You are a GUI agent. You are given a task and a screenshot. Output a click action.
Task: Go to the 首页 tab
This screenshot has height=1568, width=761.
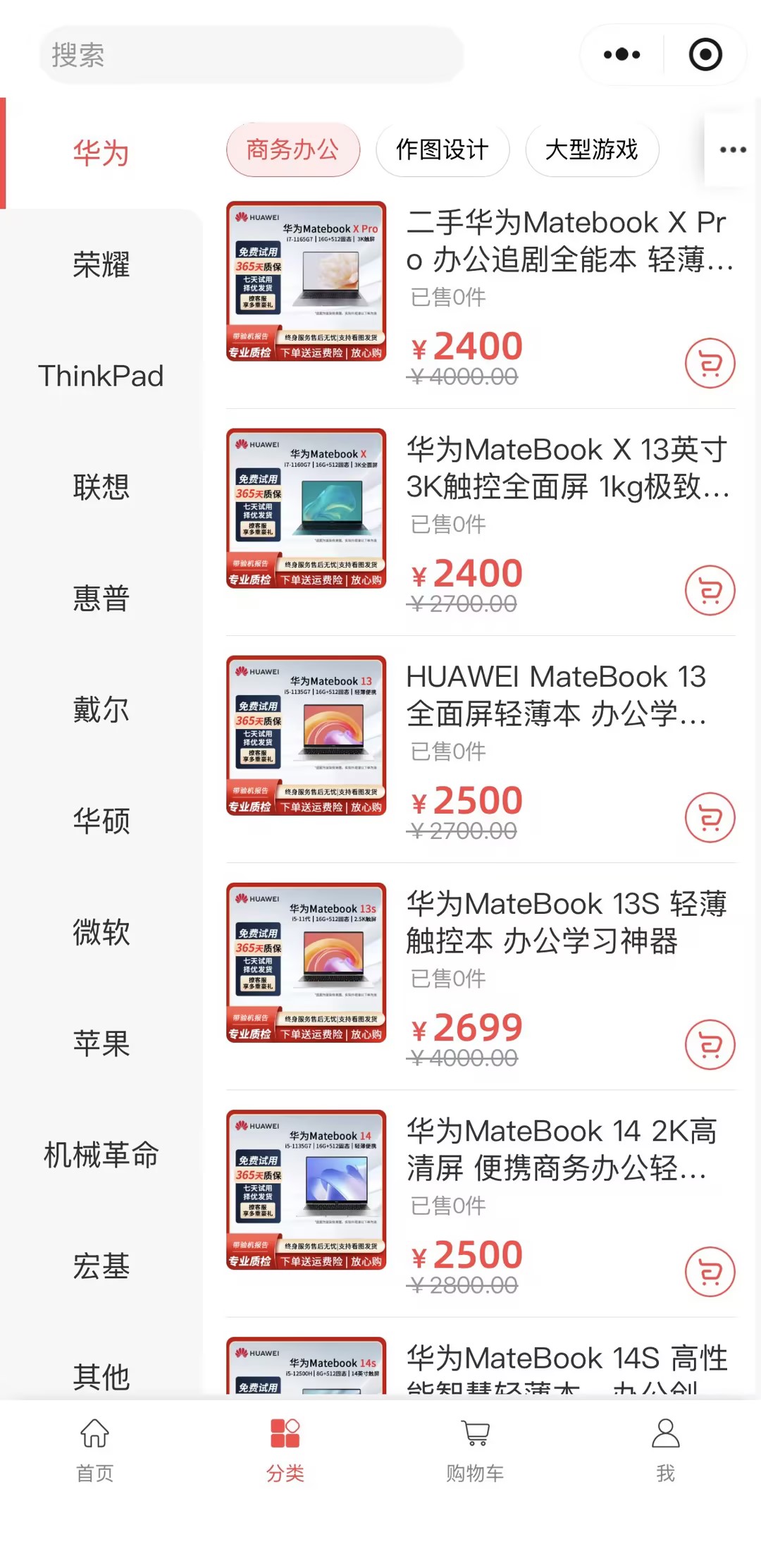click(x=95, y=1451)
